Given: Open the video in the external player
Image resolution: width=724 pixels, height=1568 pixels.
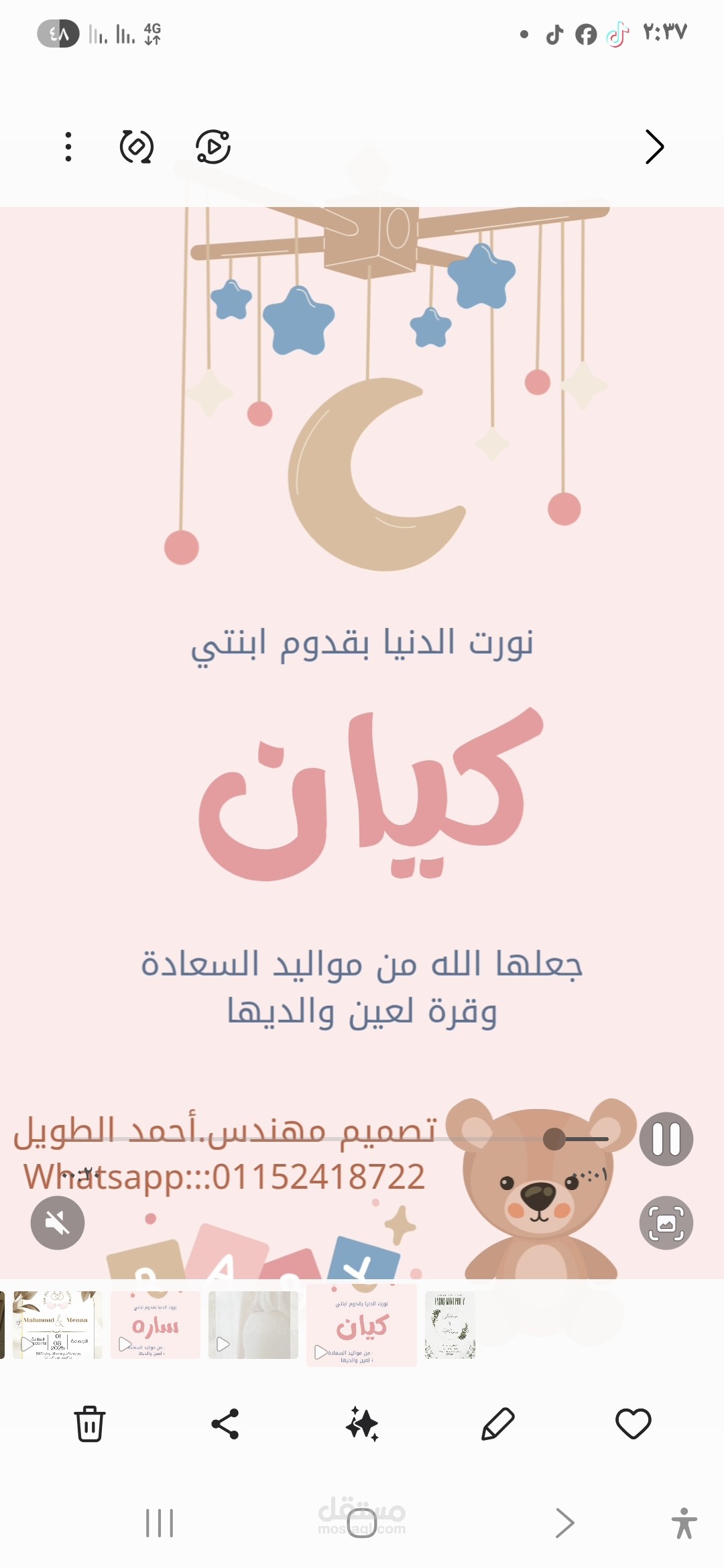Looking at the screenshot, I should pos(213,147).
